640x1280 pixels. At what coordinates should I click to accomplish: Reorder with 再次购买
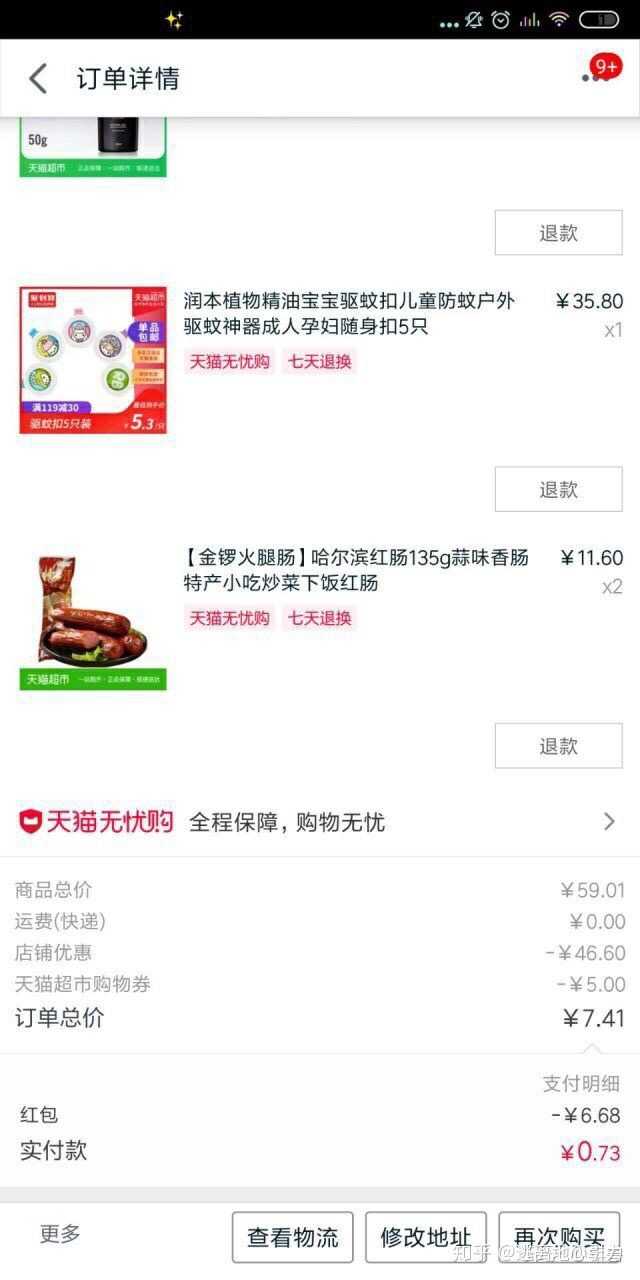(x=559, y=1238)
